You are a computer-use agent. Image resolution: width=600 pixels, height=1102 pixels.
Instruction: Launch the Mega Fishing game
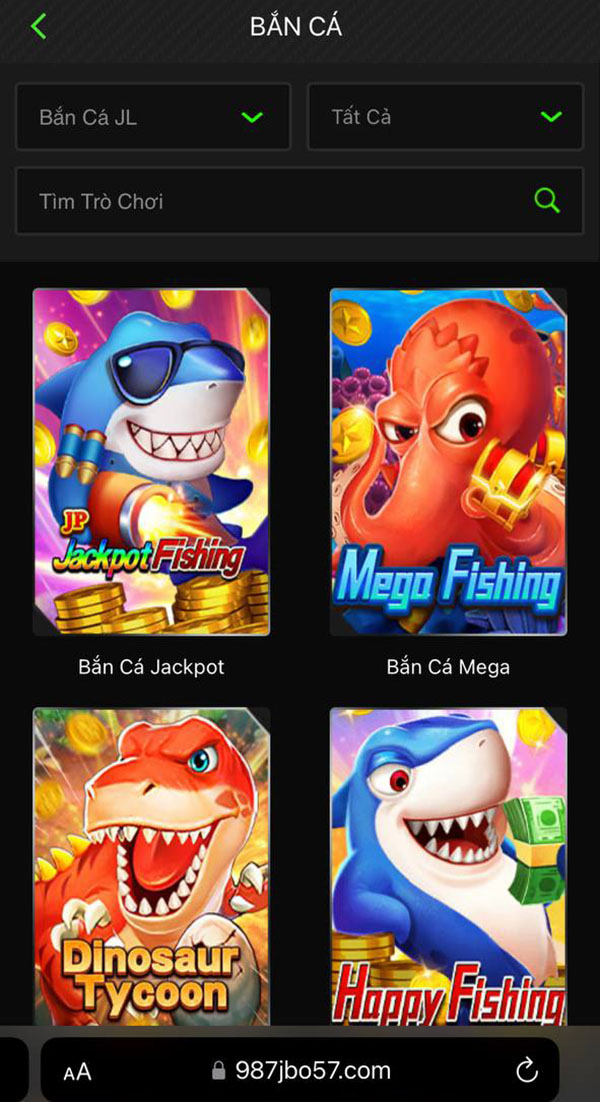coord(448,462)
